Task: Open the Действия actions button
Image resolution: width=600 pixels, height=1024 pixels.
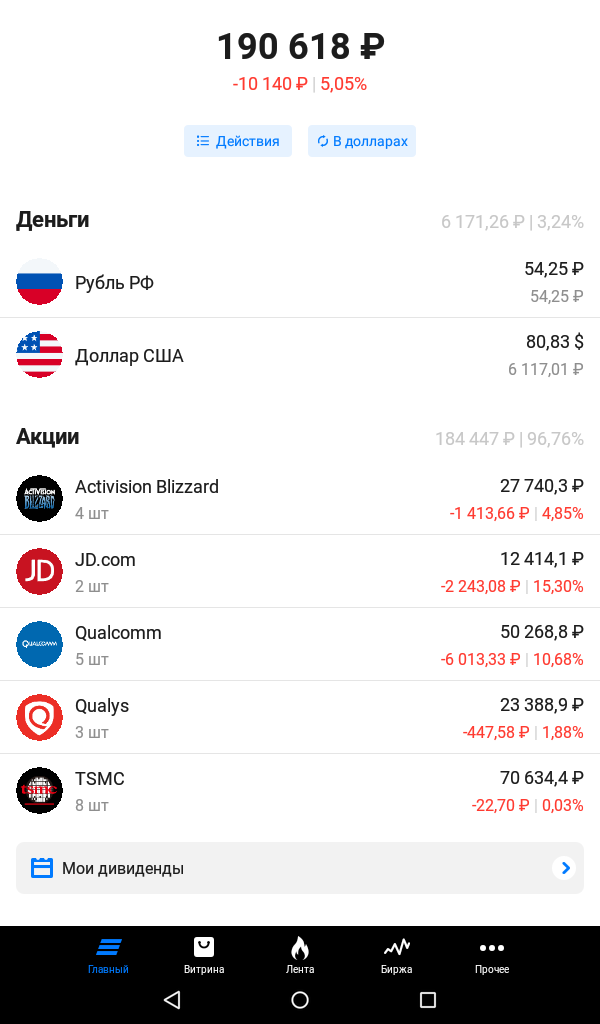Action: click(238, 141)
